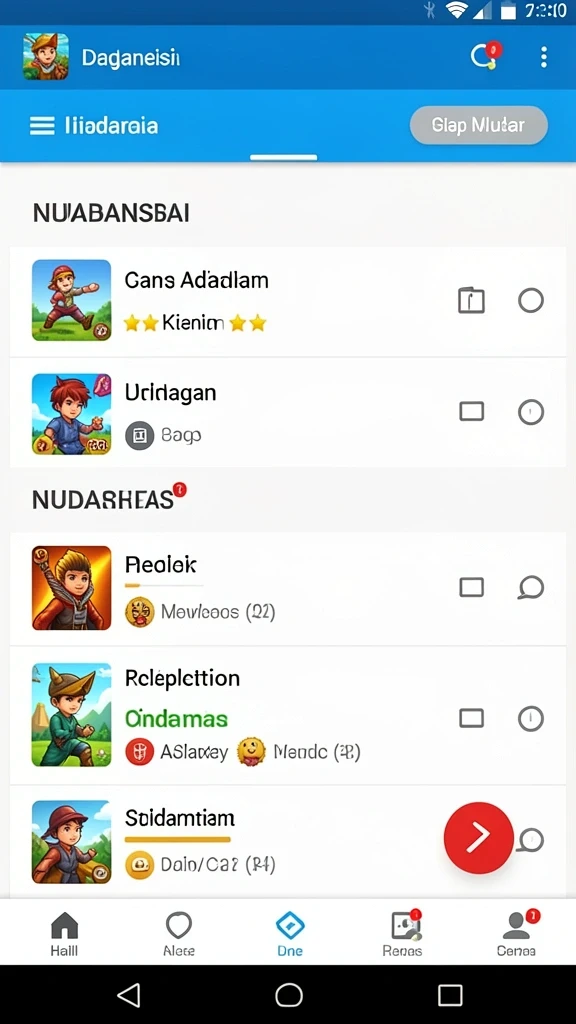Open the Uridagan list item
This screenshot has width=576, height=1024.
pyautogui.click(x=288, y=413)
